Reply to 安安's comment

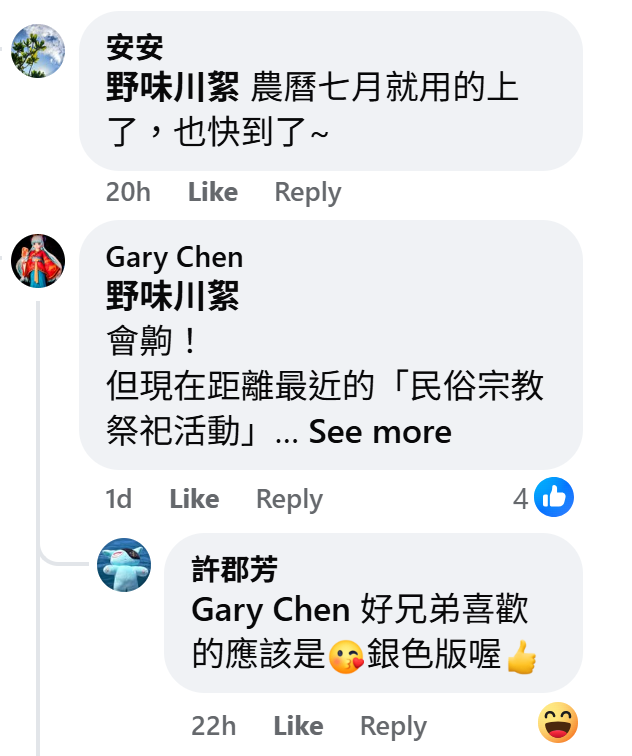[x=307, y=192]
